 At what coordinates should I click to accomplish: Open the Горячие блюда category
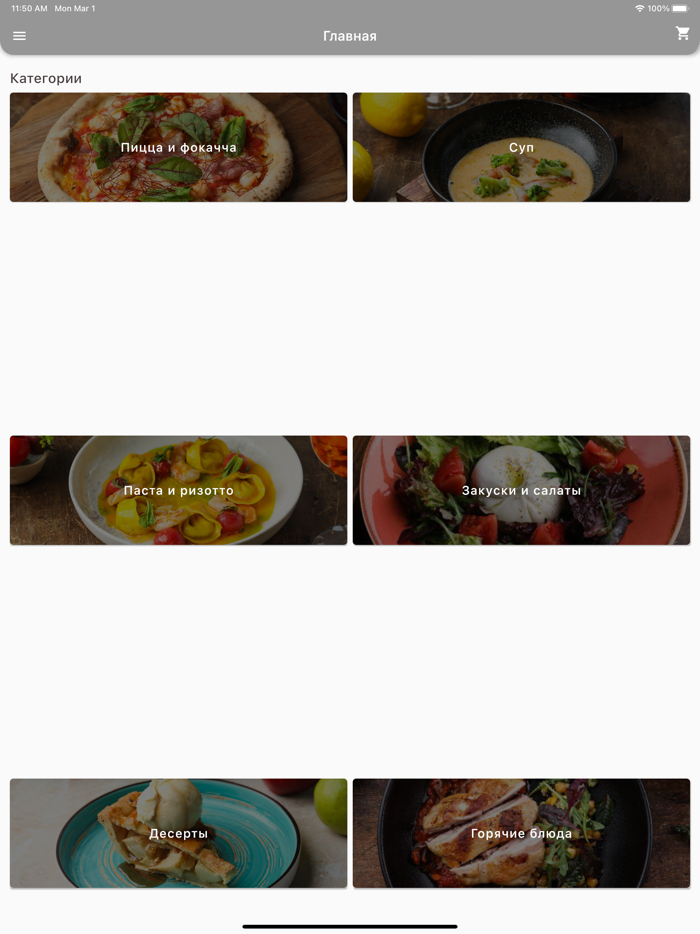tap(521, 833)
